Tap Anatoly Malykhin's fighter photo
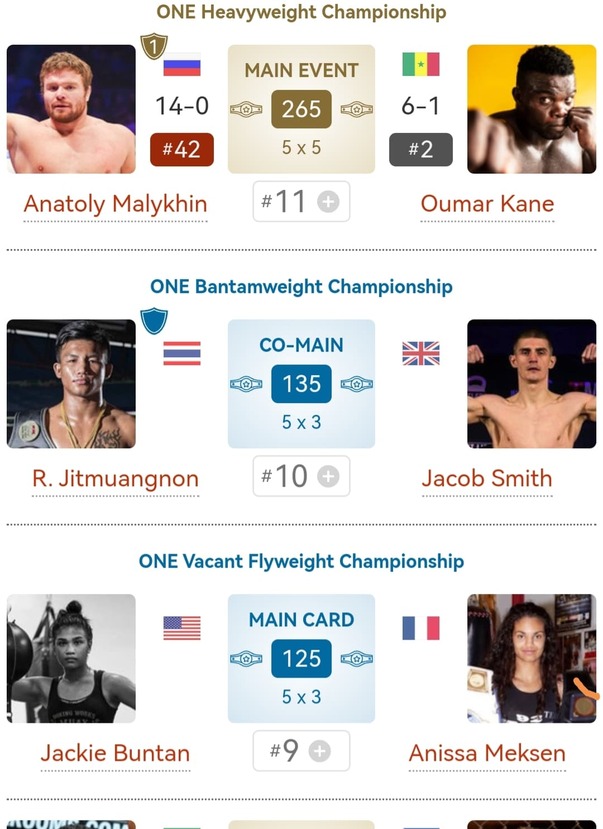 click(71, 109)
